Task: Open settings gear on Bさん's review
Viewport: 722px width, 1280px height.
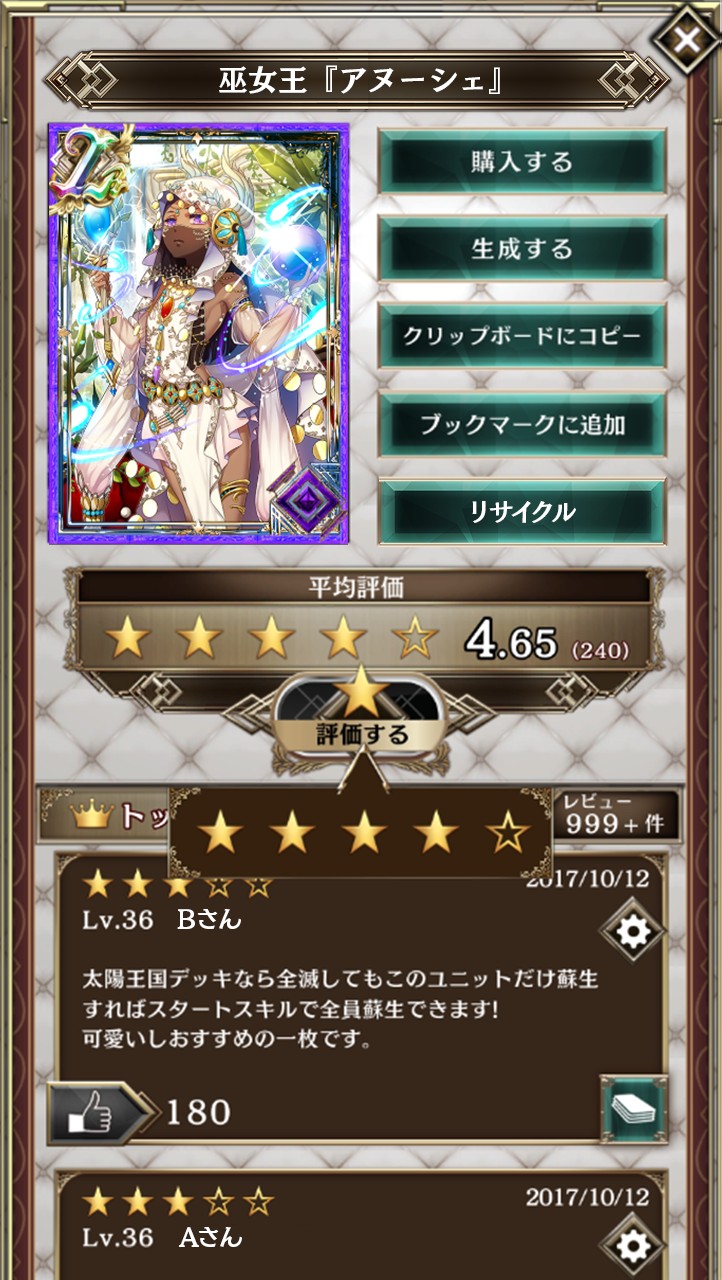Action: click(x=632, y=932)
